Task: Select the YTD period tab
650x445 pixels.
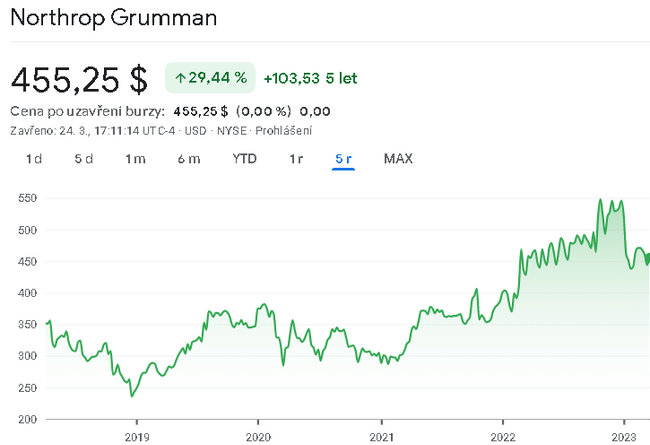Action: click(244, 159)
